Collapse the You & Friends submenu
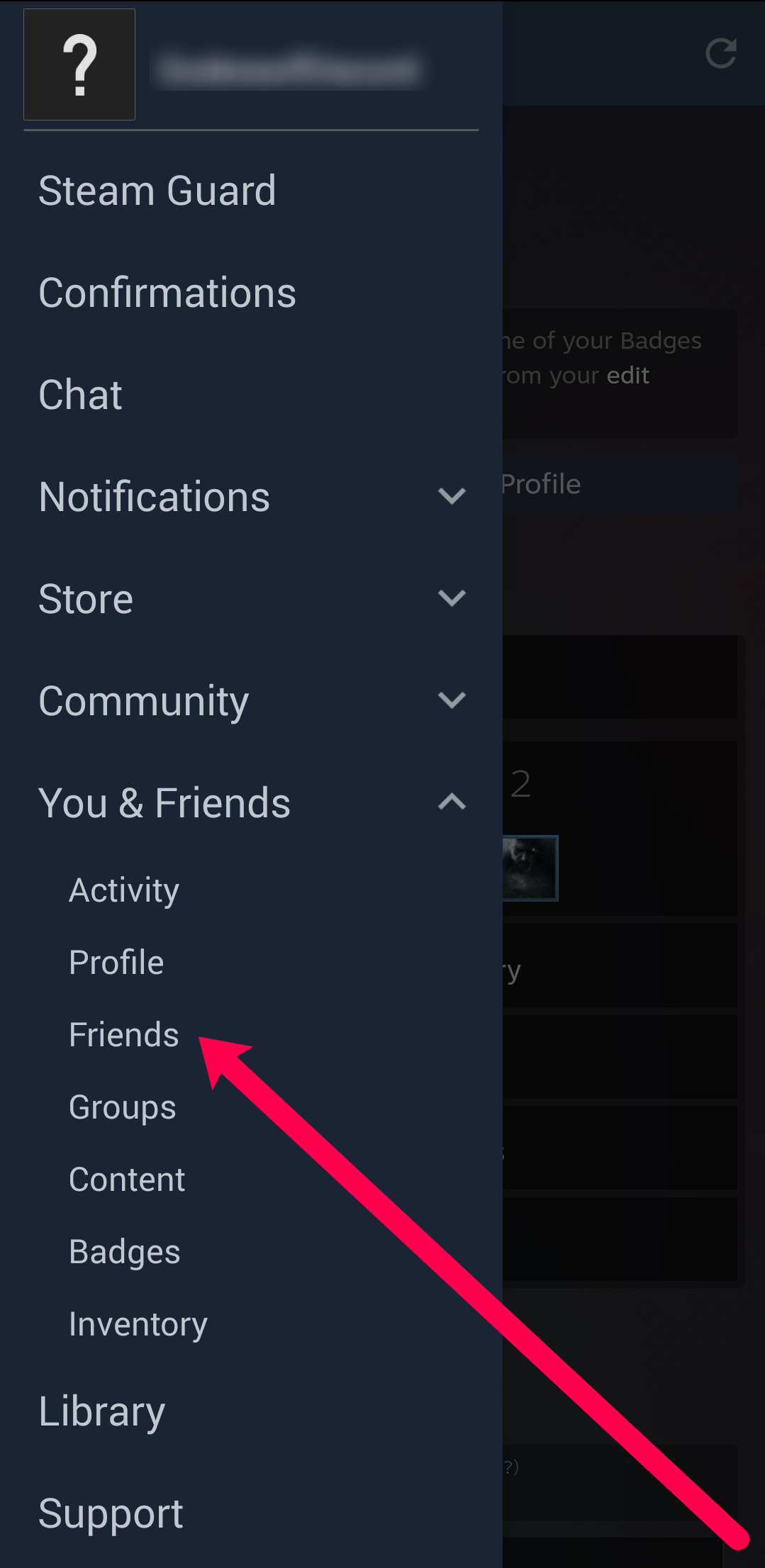The height and width of the screenshot is (1568, 765). tap(451, 802)
